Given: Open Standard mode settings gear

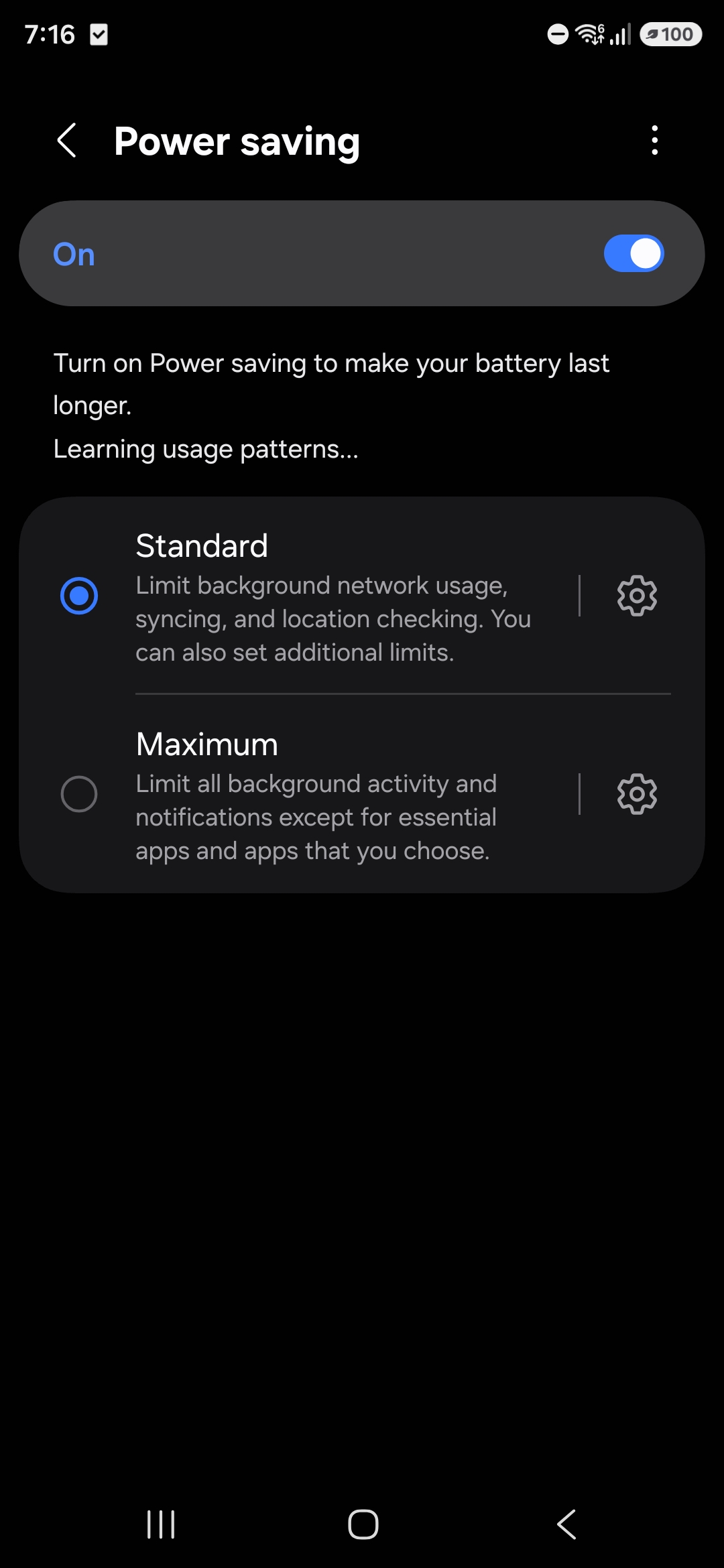Looking at the screenshot, I should tap(636, 596).
